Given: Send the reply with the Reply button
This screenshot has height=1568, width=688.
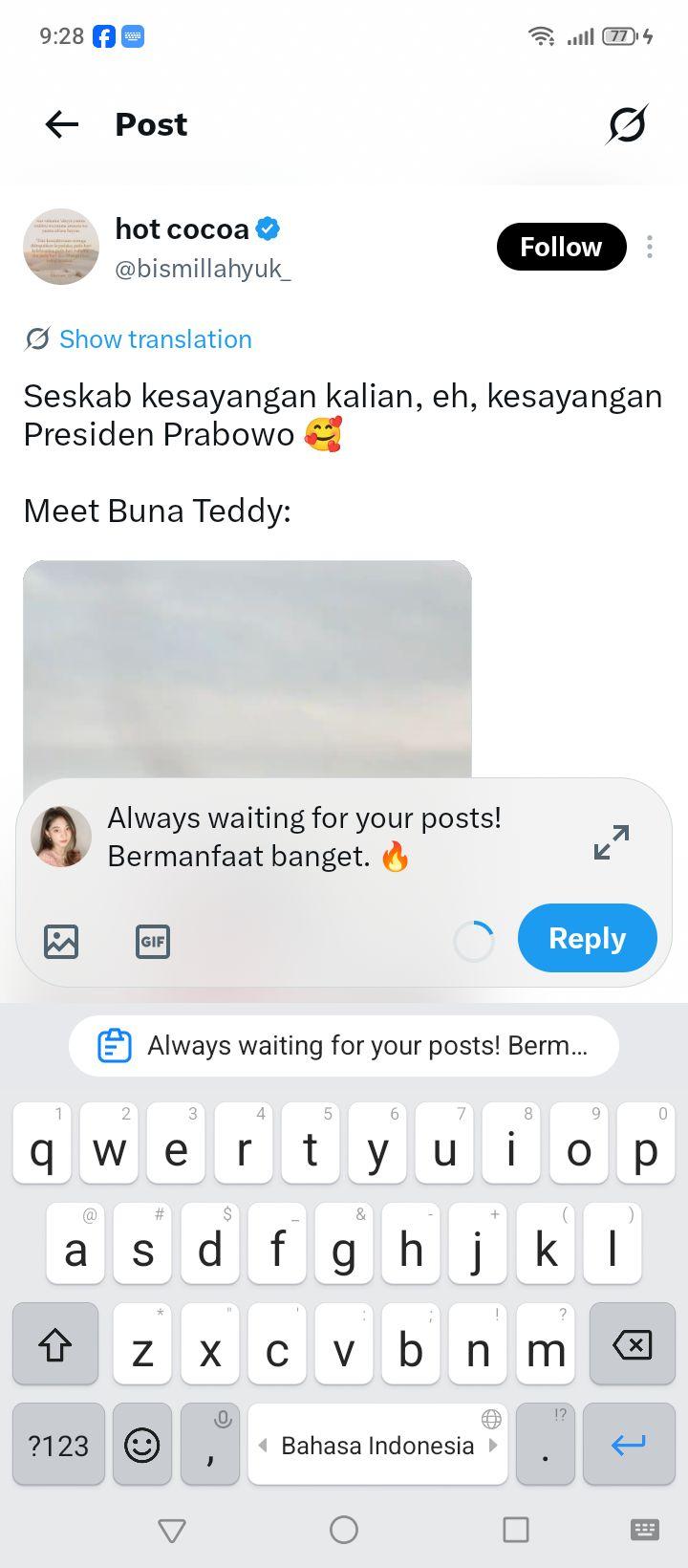Looking at the screenshot, I should [588, 938].
